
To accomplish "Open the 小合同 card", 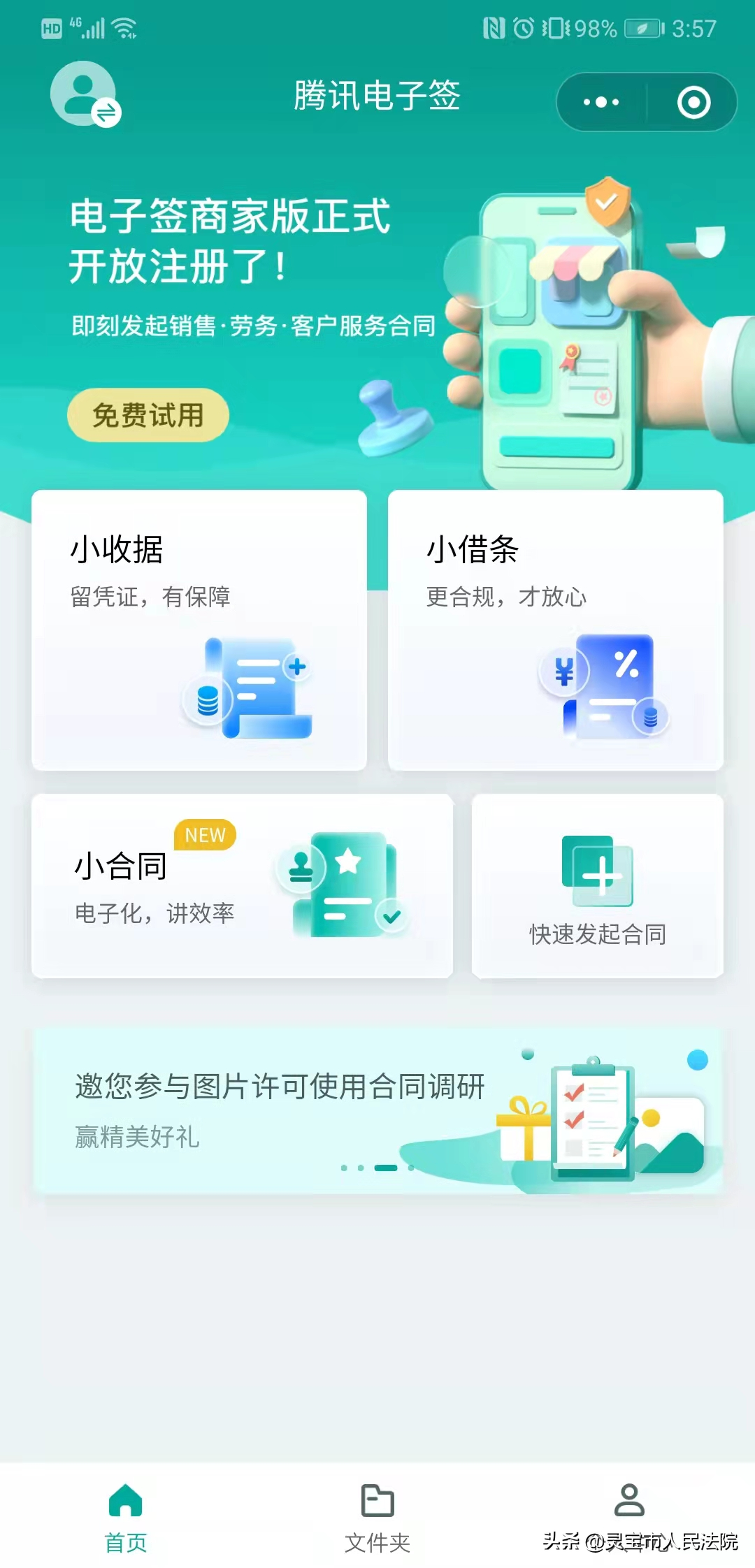I will click(x=242, y=885).
